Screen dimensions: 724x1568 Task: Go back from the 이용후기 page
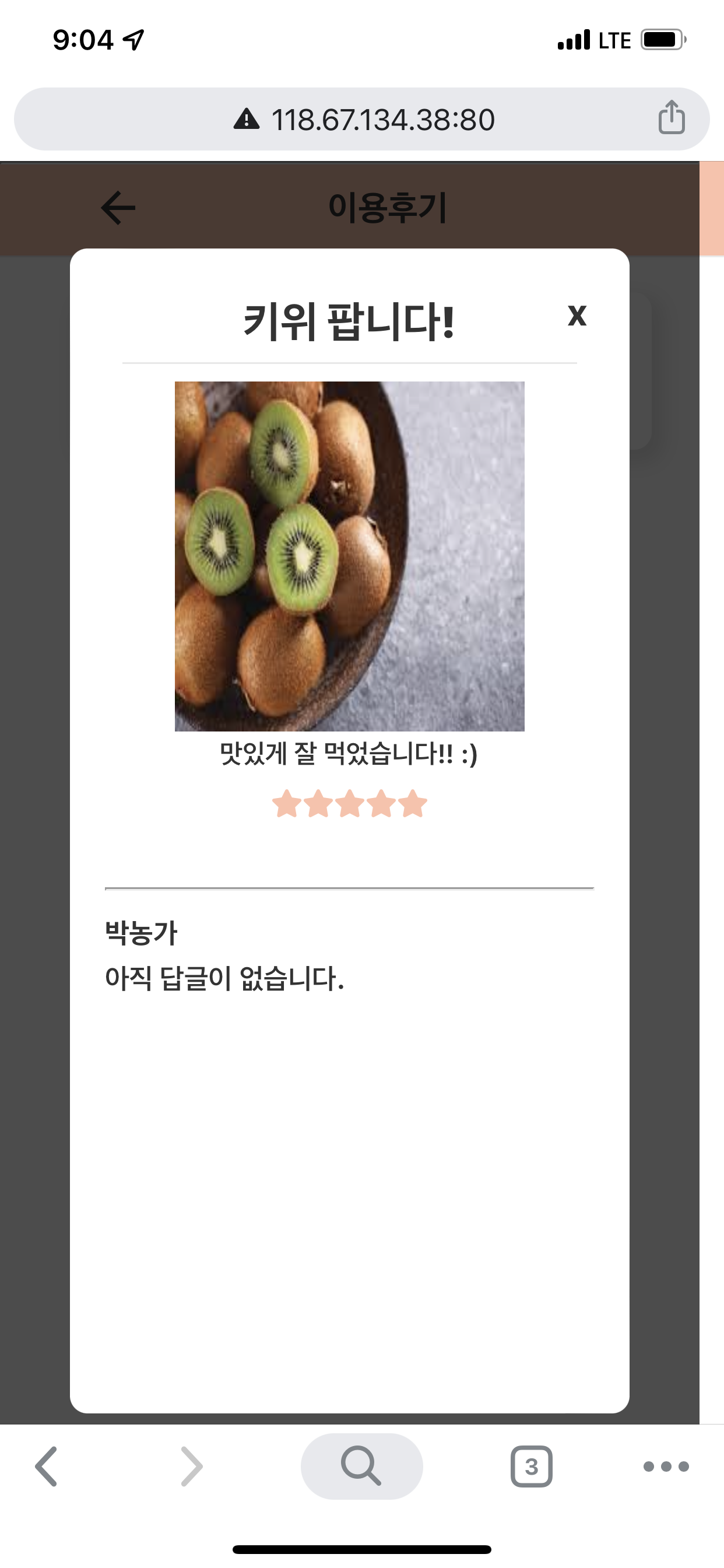(x=118, y=208)
